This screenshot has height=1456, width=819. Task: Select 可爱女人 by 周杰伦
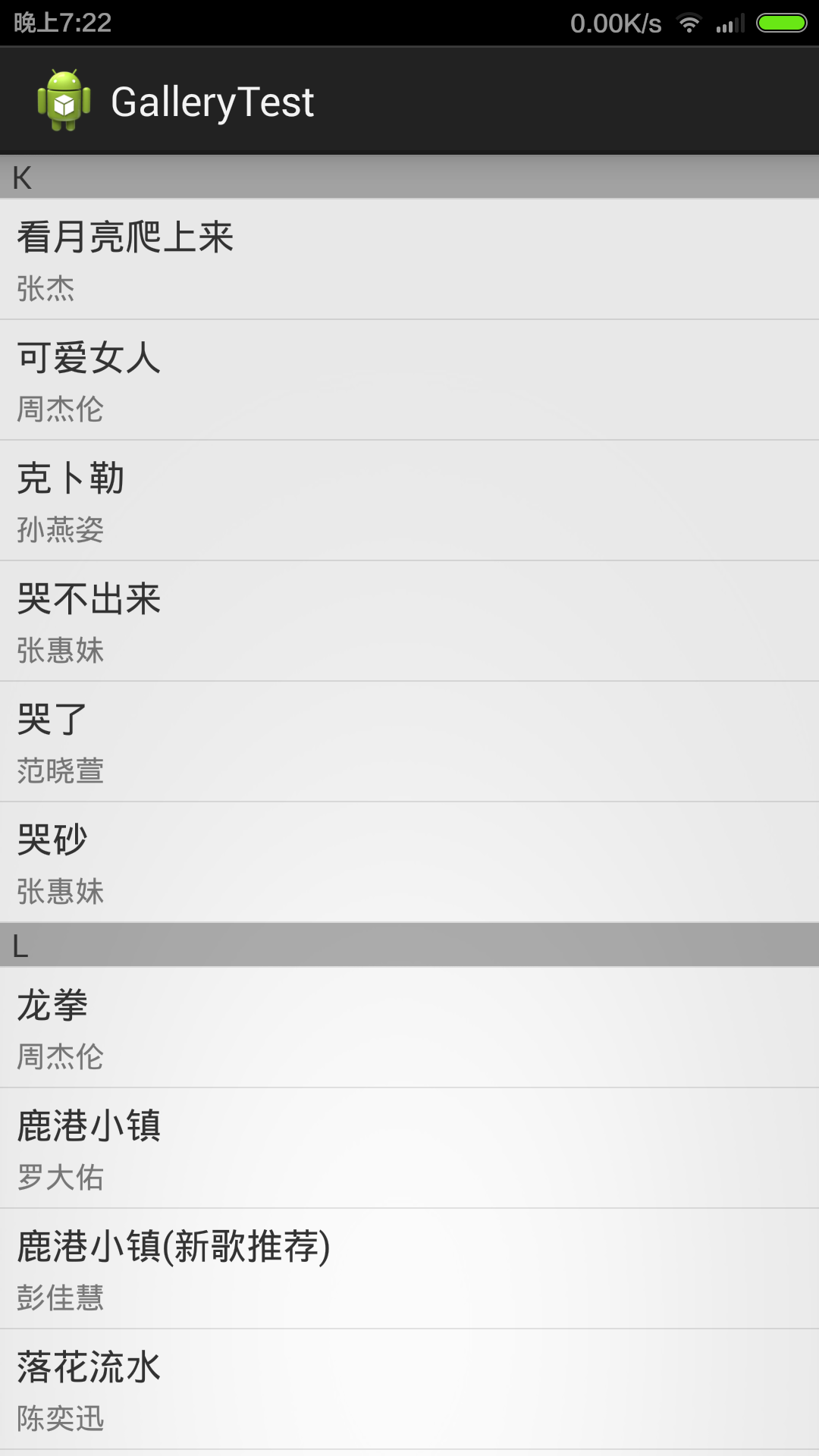tap(409, 380)
